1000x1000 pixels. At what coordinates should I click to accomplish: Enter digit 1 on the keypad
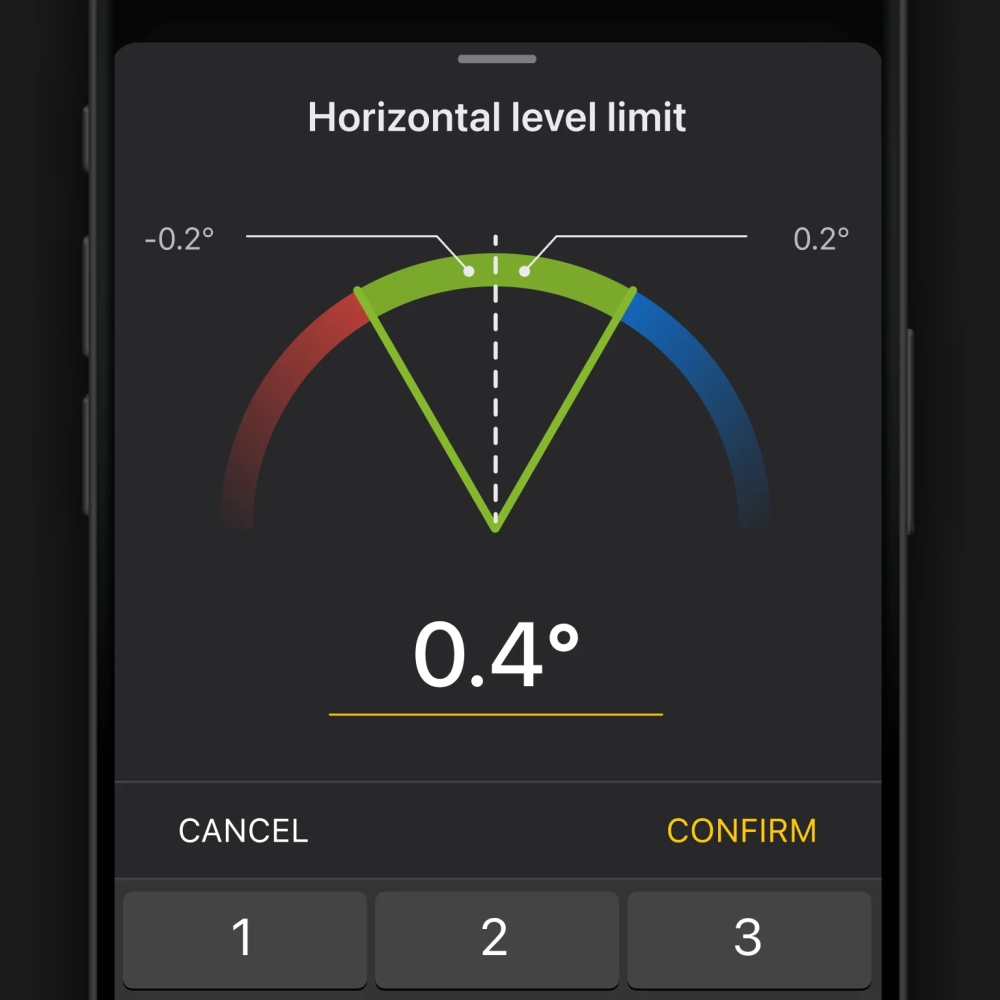[x=244, y=939]
